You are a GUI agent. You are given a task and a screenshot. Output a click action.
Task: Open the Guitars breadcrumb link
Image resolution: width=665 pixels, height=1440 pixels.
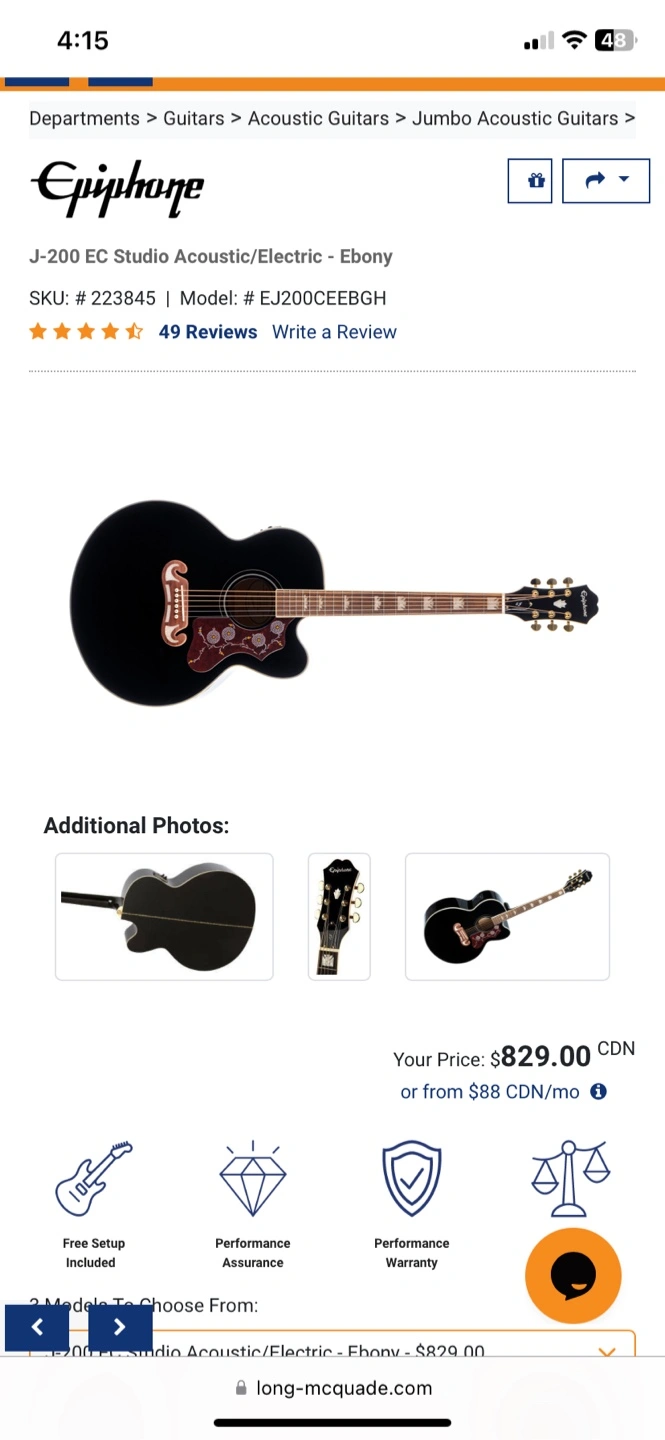click(194, 118)
